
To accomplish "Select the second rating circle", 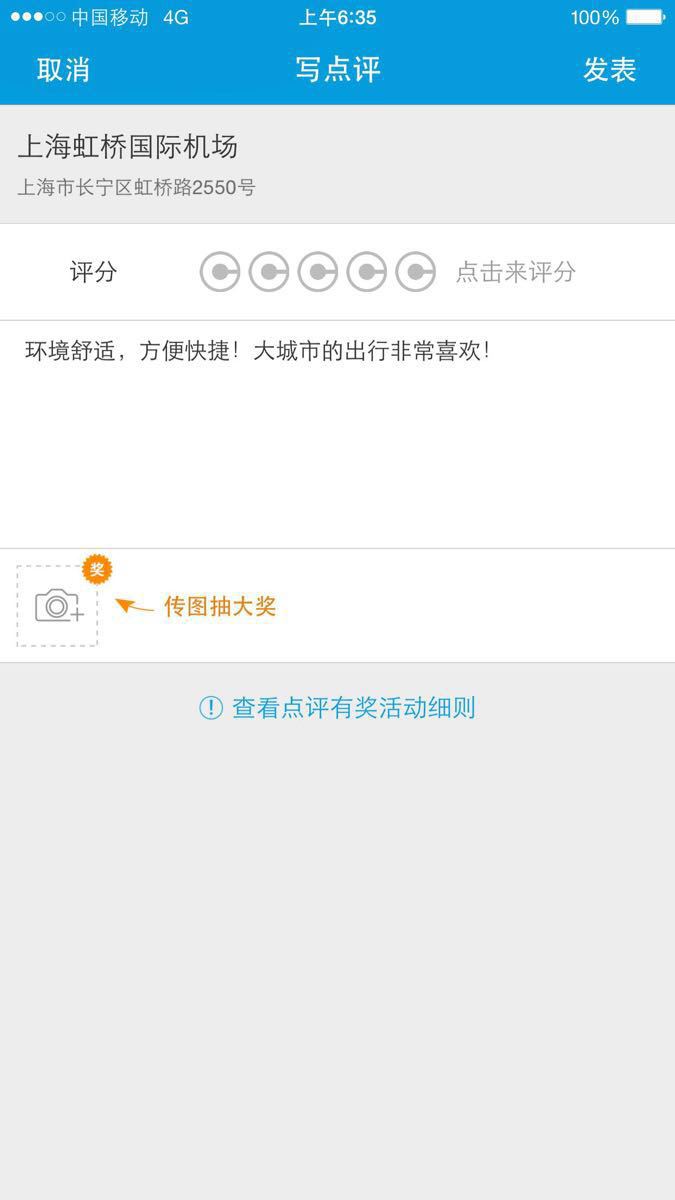I will 269,272.
